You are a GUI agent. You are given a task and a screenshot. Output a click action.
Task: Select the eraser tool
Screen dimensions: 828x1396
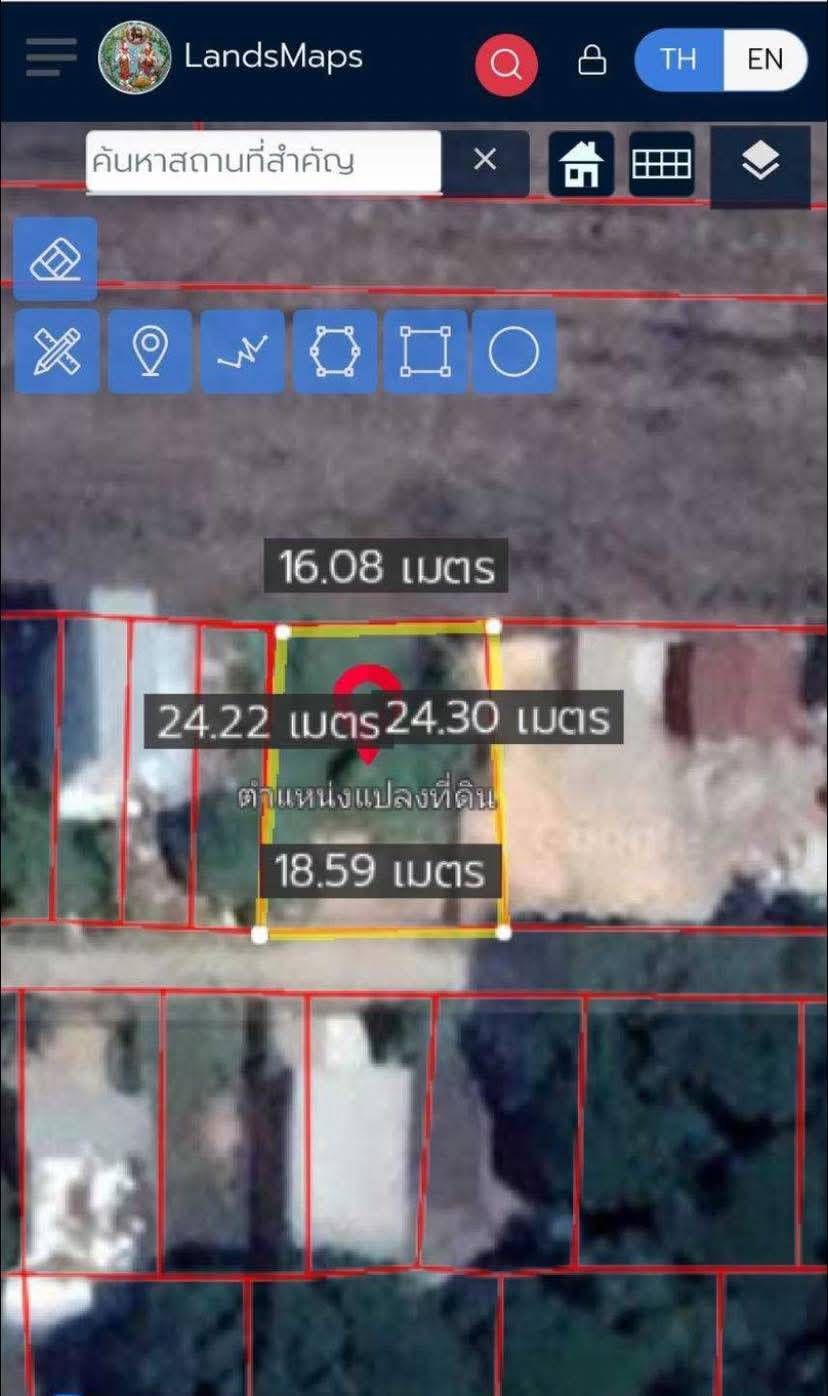(x=55, y=259)
